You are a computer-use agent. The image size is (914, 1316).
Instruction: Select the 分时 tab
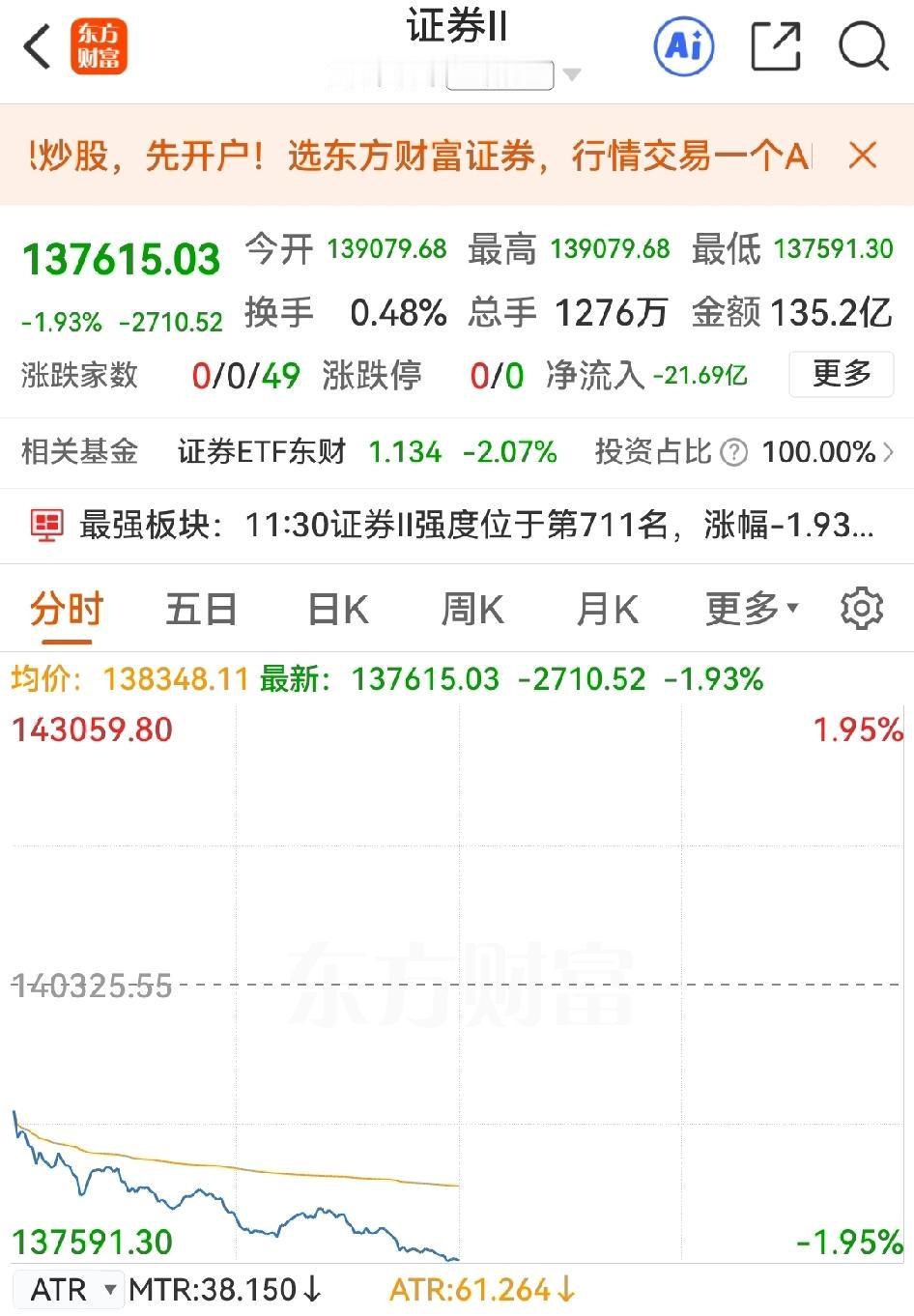pos(66,608)
